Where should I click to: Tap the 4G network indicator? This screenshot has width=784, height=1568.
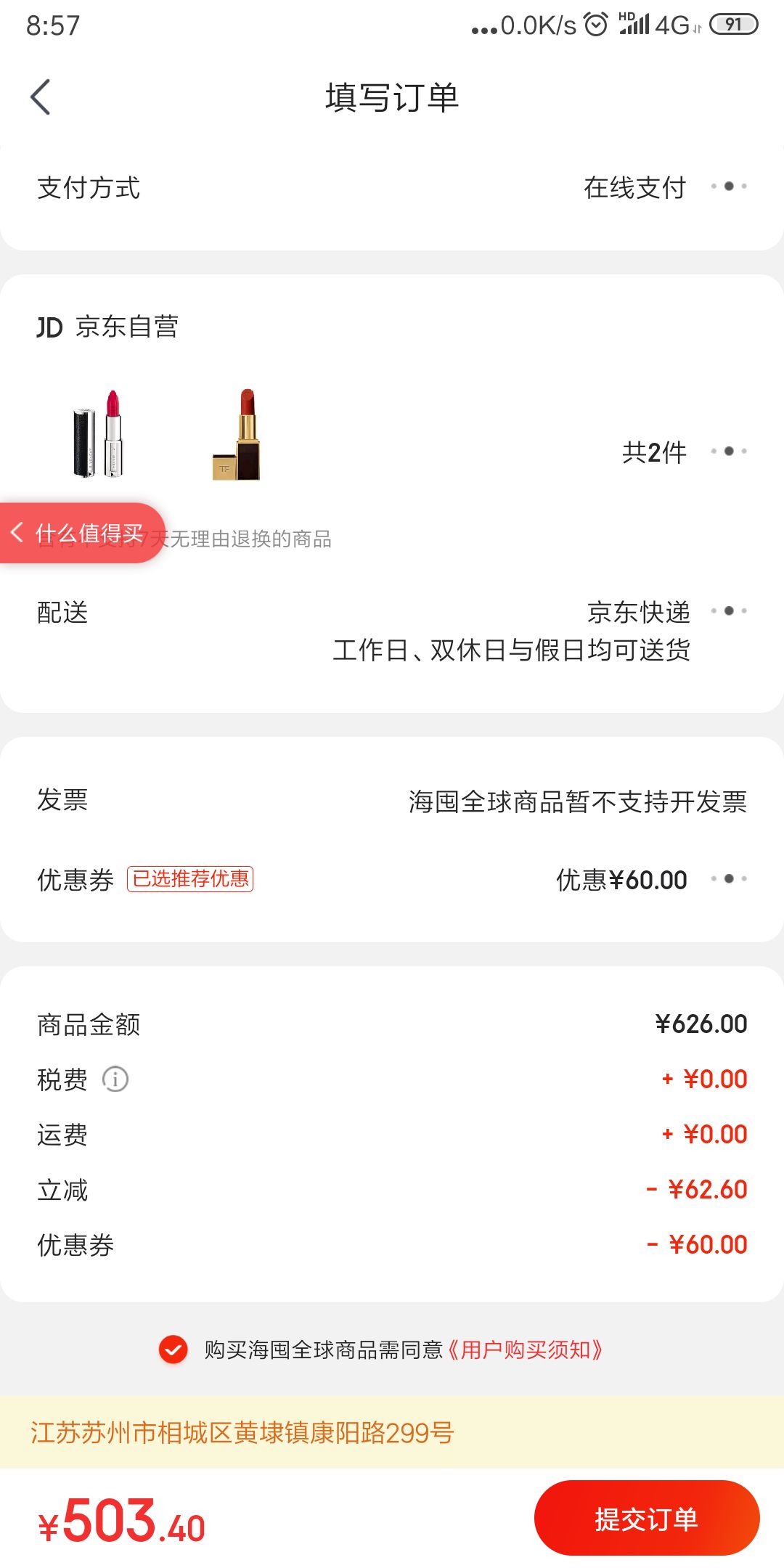coord(671,24)
